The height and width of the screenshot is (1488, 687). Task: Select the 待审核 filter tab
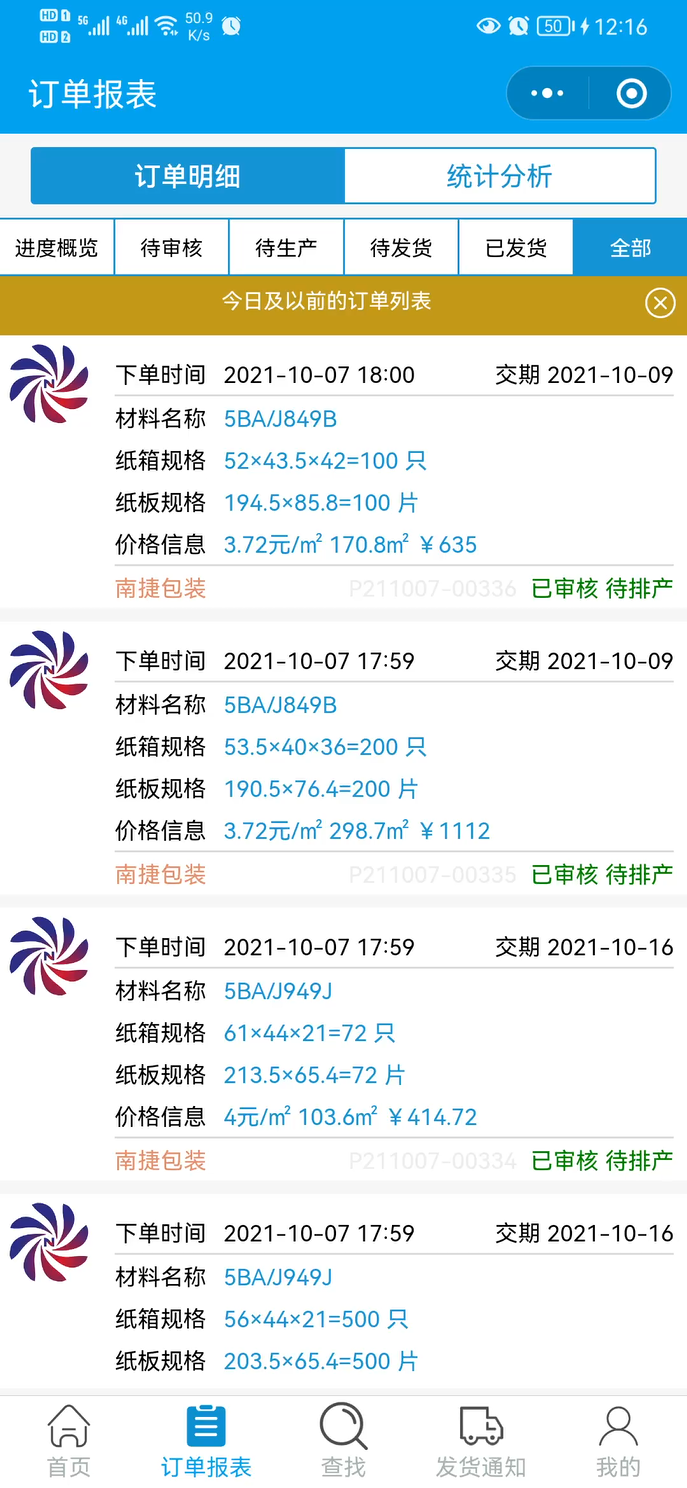tap(172, 248)
